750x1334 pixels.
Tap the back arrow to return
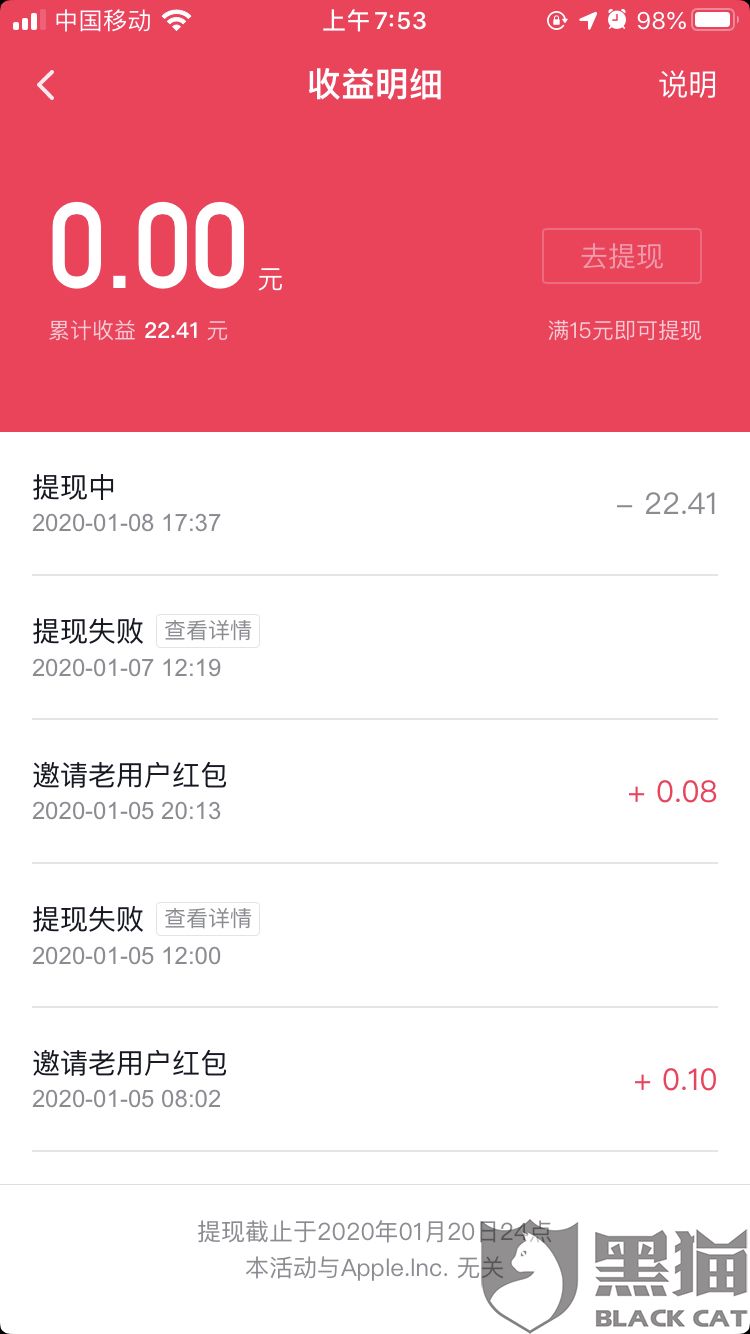click(x=44, y=85)
